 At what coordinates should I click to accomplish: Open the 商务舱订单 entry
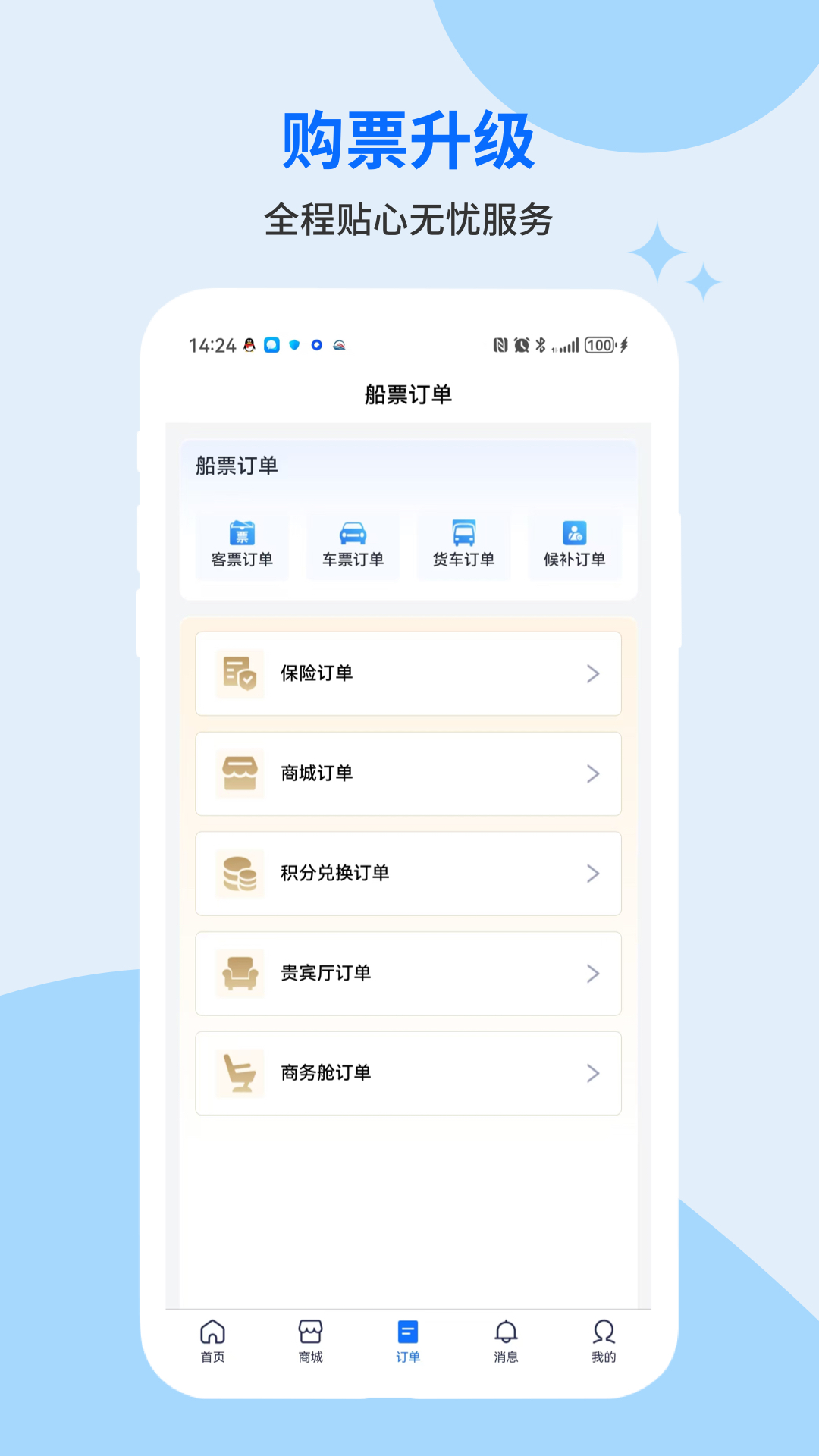[408, 1073]
